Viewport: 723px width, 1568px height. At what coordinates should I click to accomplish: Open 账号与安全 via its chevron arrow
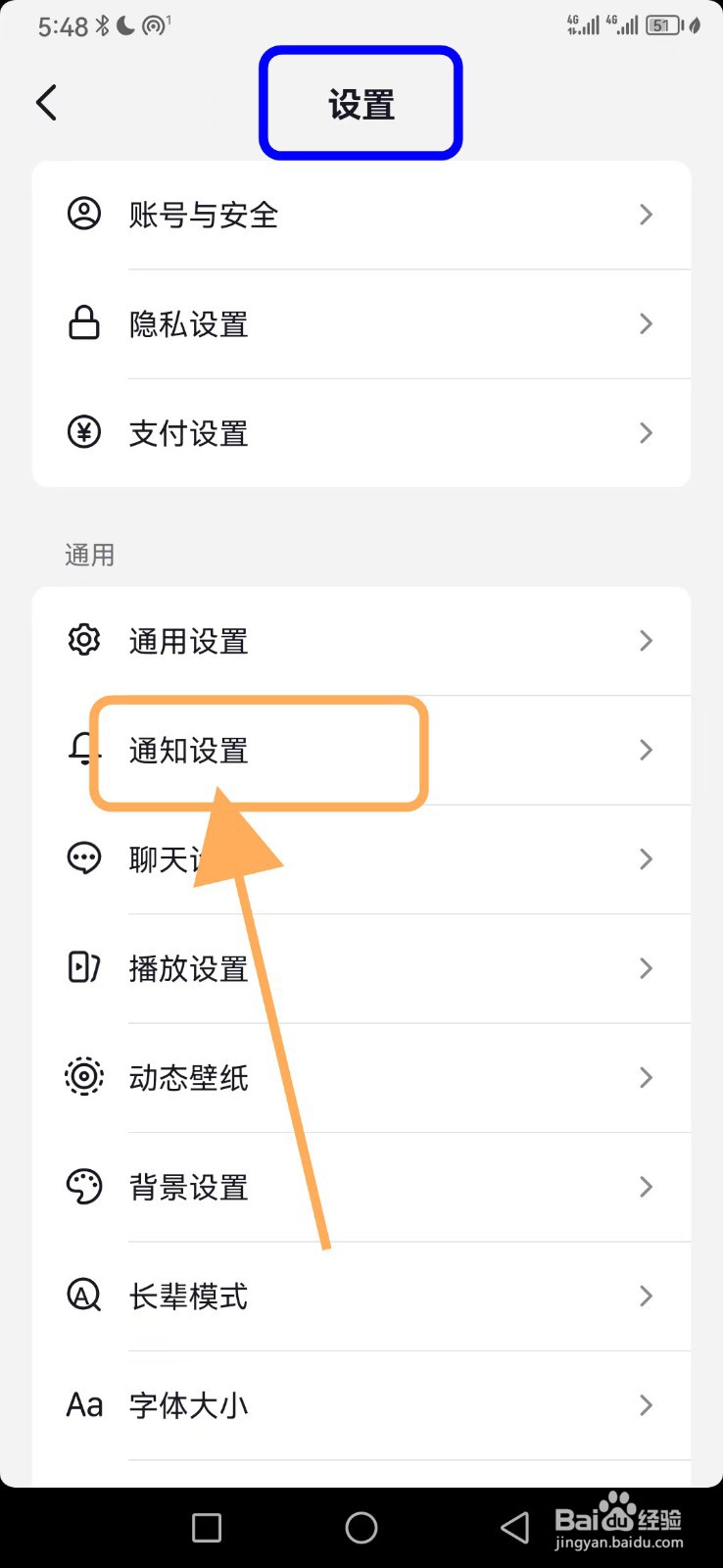645,215
